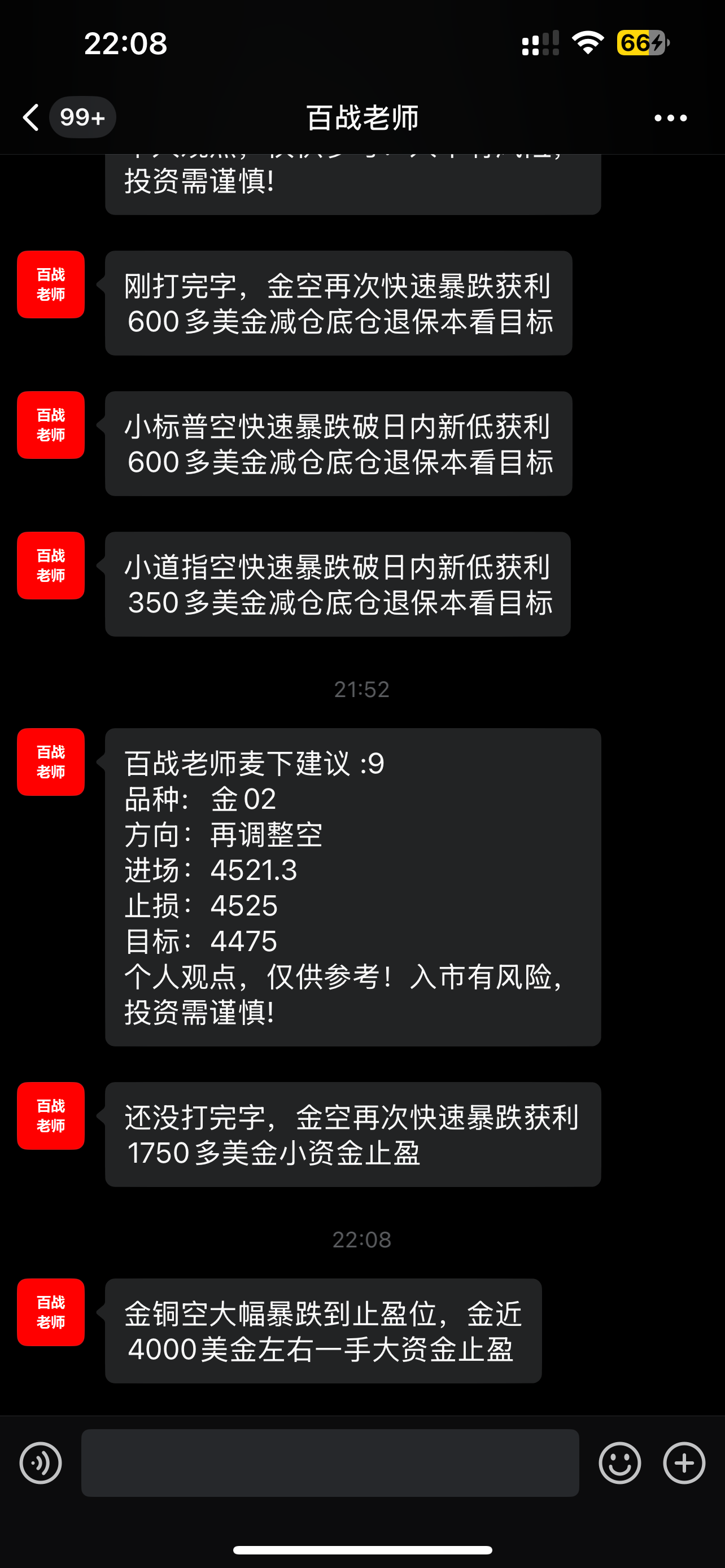This screenshot has height=1568, width=725.
Task: Select the message containing 进场：4521.3
Action: pyautogui.click(x=353, y=887)
